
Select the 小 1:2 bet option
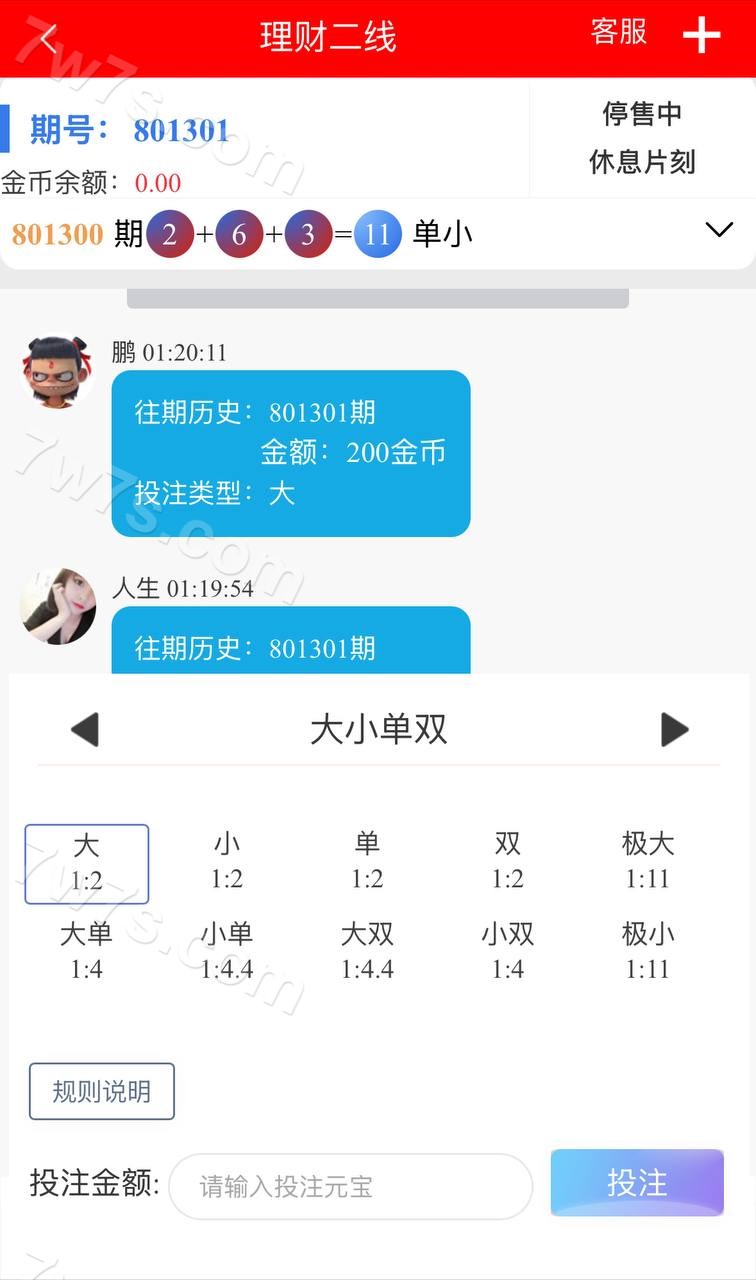coord(227,861)
